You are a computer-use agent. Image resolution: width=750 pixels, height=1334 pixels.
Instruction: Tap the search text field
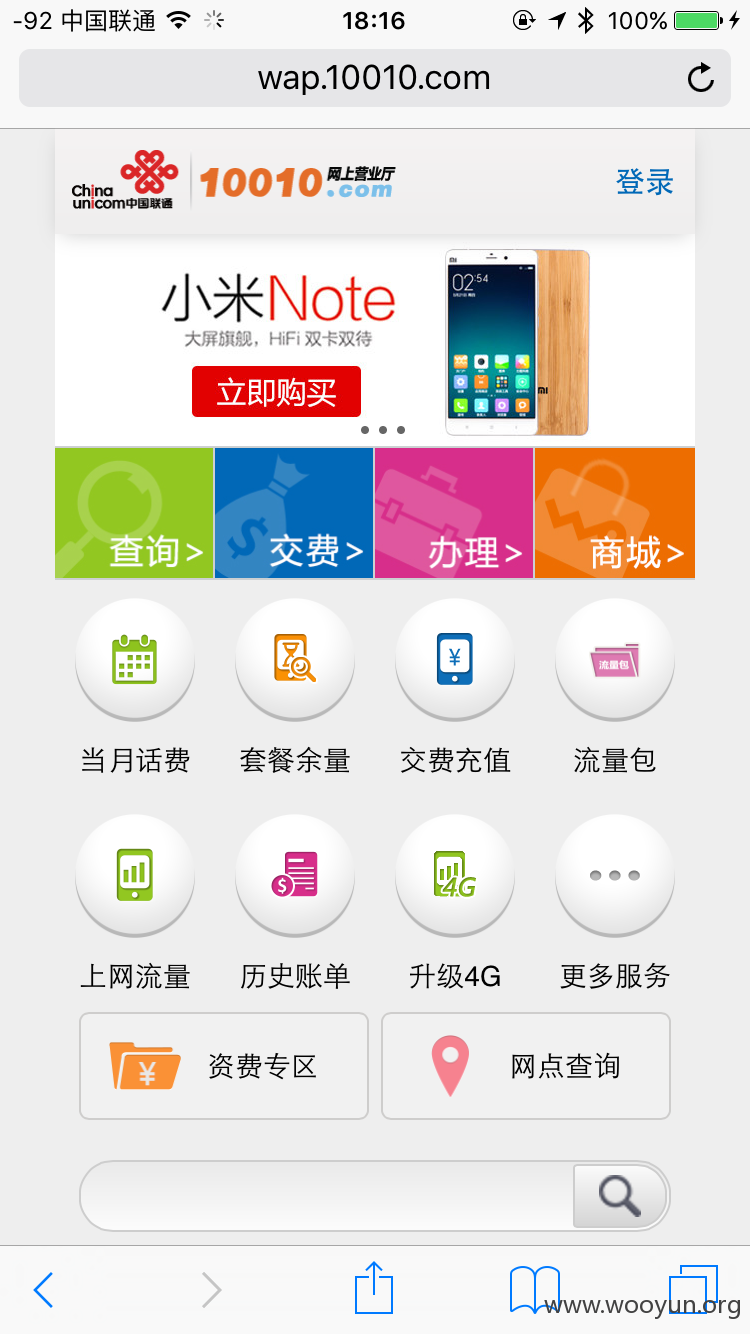coord(327,1196)
